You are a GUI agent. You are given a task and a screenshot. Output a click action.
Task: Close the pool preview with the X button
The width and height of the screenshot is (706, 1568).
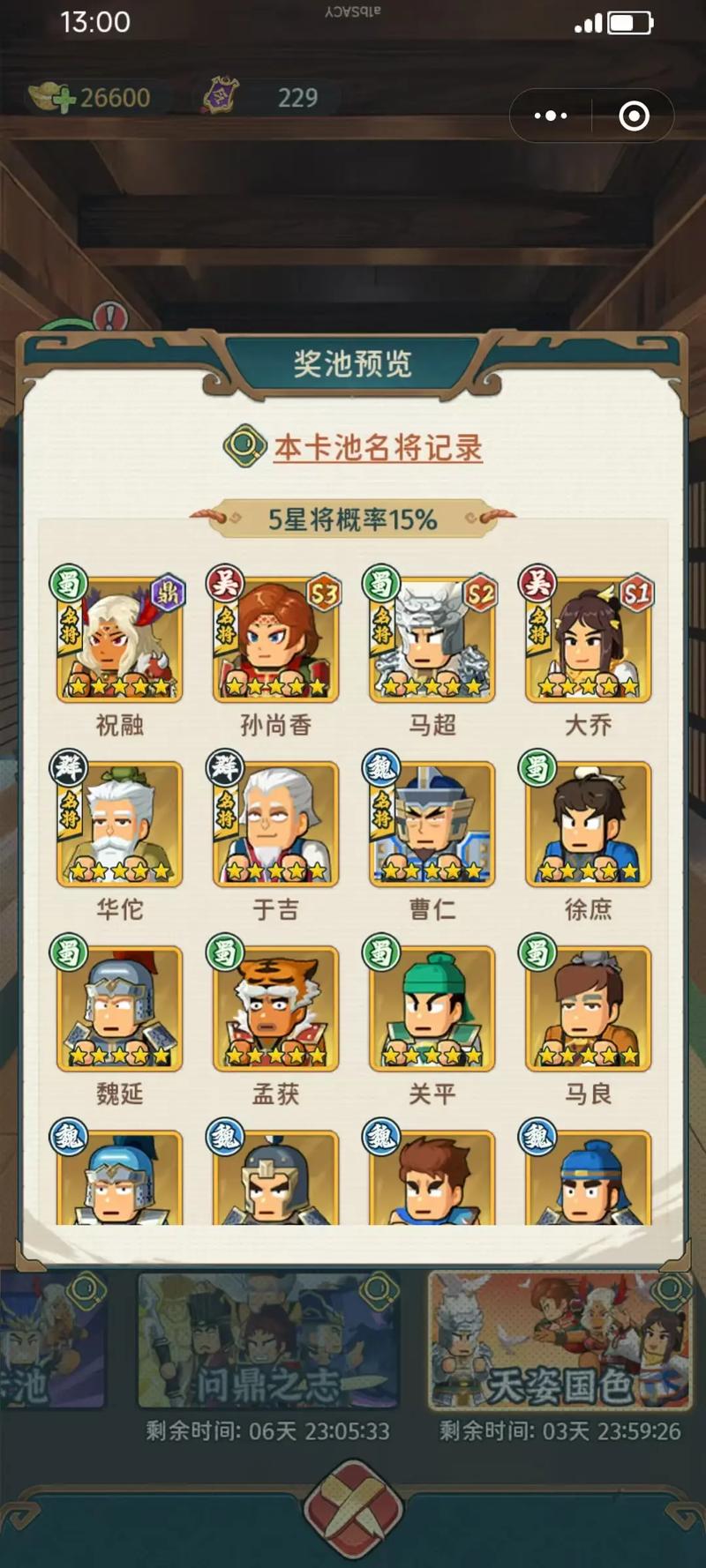pos(353,1509)
